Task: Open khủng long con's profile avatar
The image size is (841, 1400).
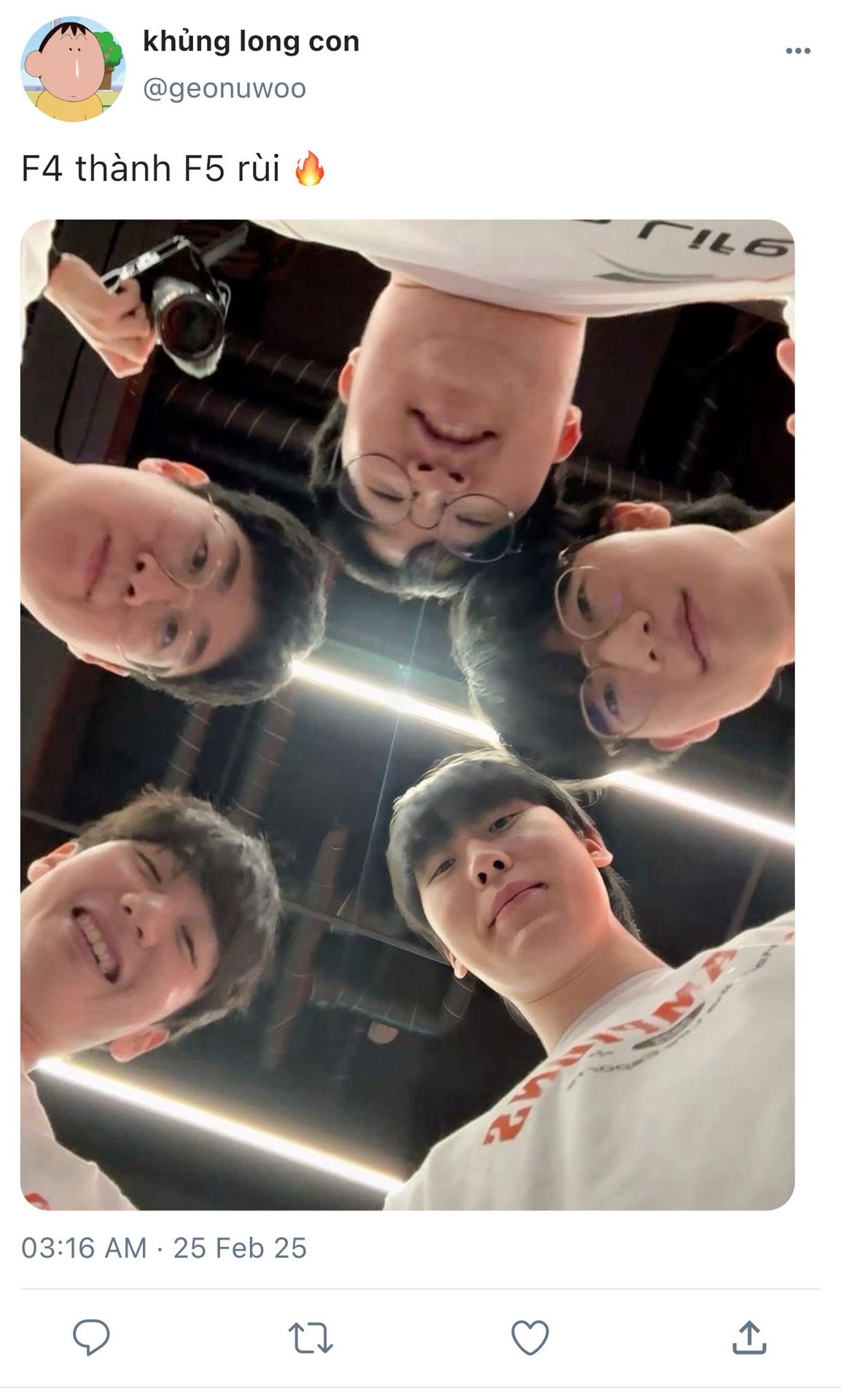Action: coord(73,69)
